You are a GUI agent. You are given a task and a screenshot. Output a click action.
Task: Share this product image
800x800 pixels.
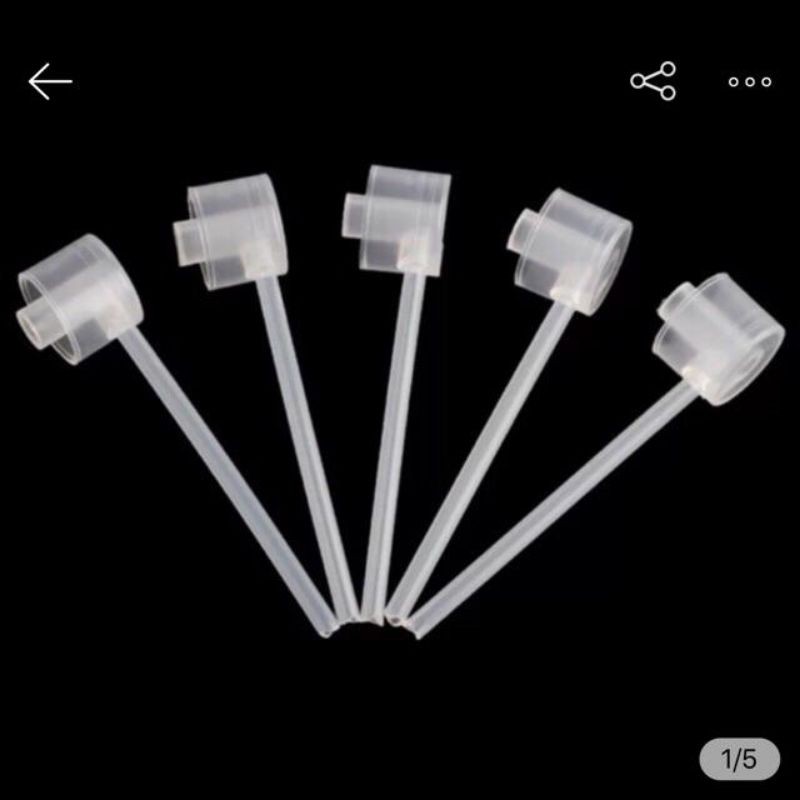click(x=653, y=81)
